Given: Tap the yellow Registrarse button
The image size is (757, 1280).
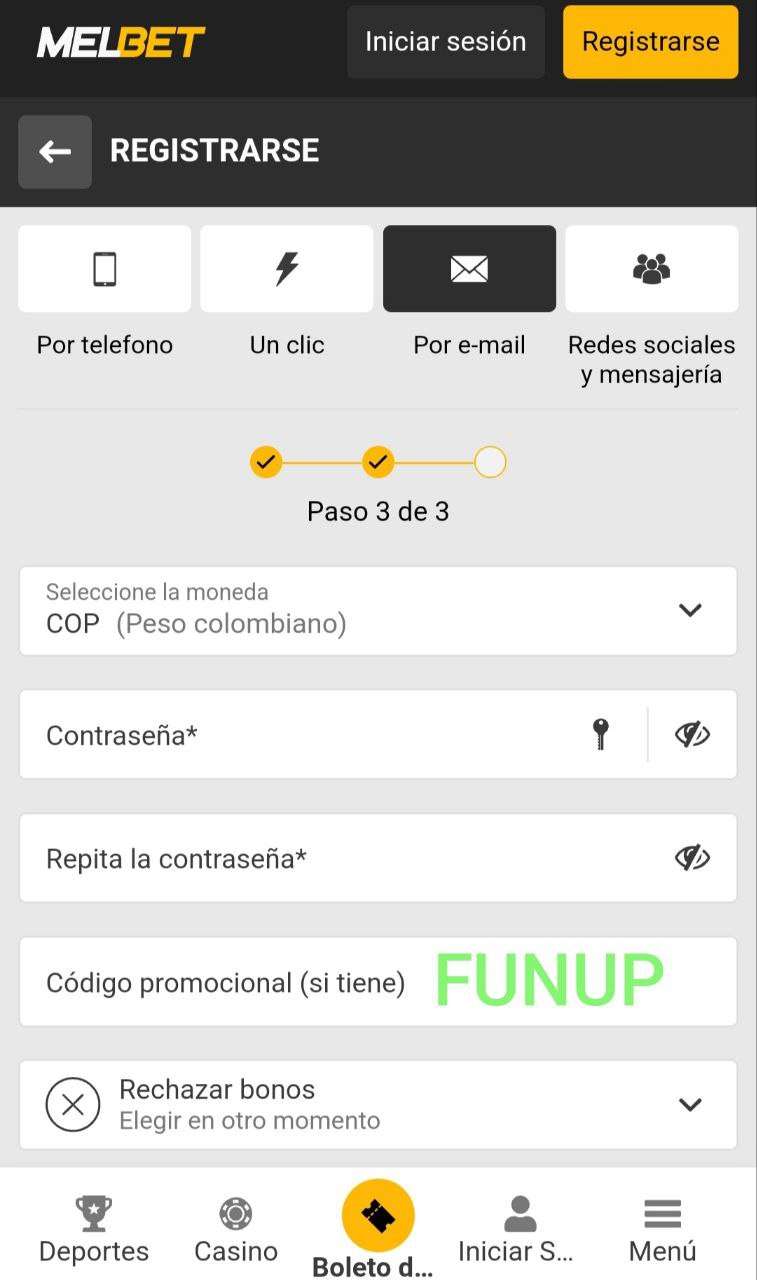Looking at the screenshot, I should pyautogui.click(x=651, y=42).
